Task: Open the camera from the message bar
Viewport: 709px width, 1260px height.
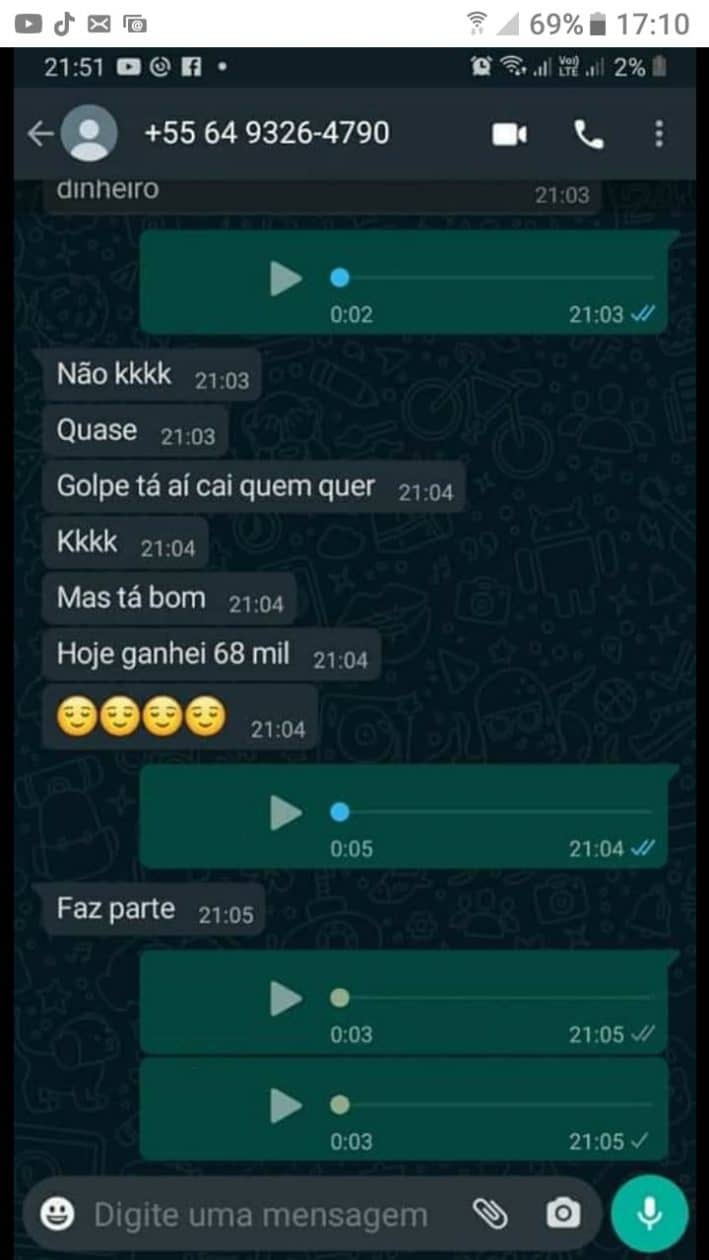Action: [x=563, y=1214]
